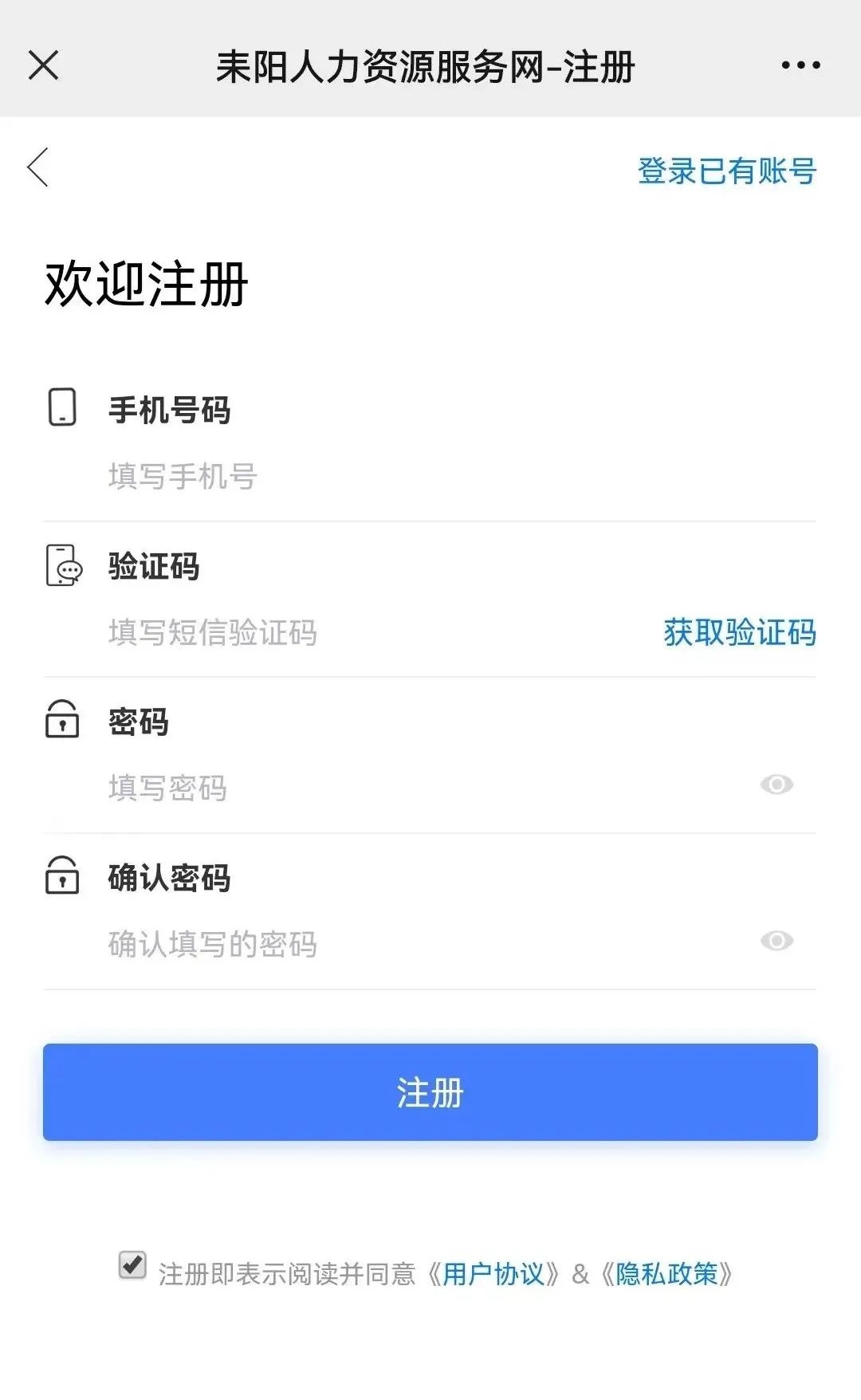Close the registration web page
The width and height of the screenshot is (861, 1400).
pyautogui.click(x=44, y=65)
